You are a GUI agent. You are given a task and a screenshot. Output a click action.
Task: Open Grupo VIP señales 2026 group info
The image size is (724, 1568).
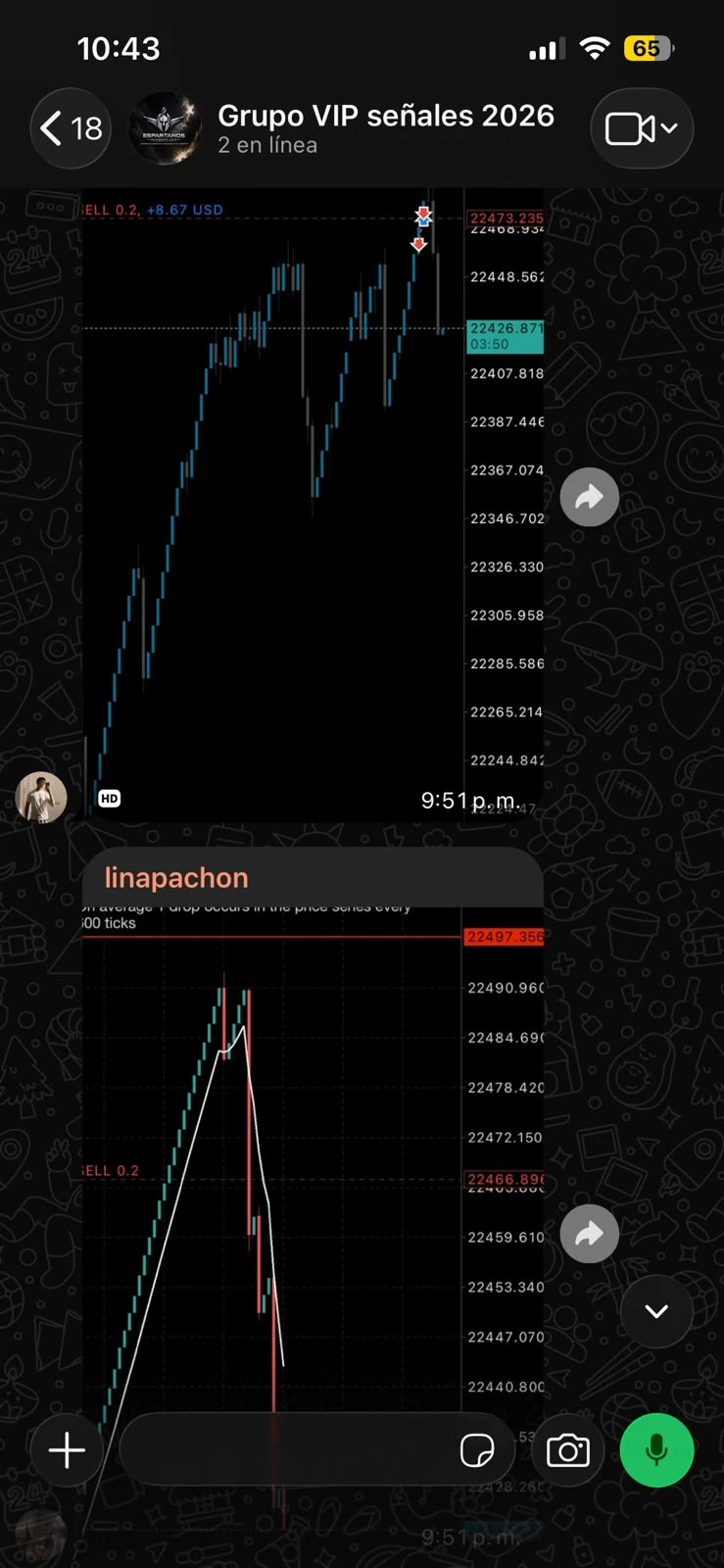pos(385,128)
